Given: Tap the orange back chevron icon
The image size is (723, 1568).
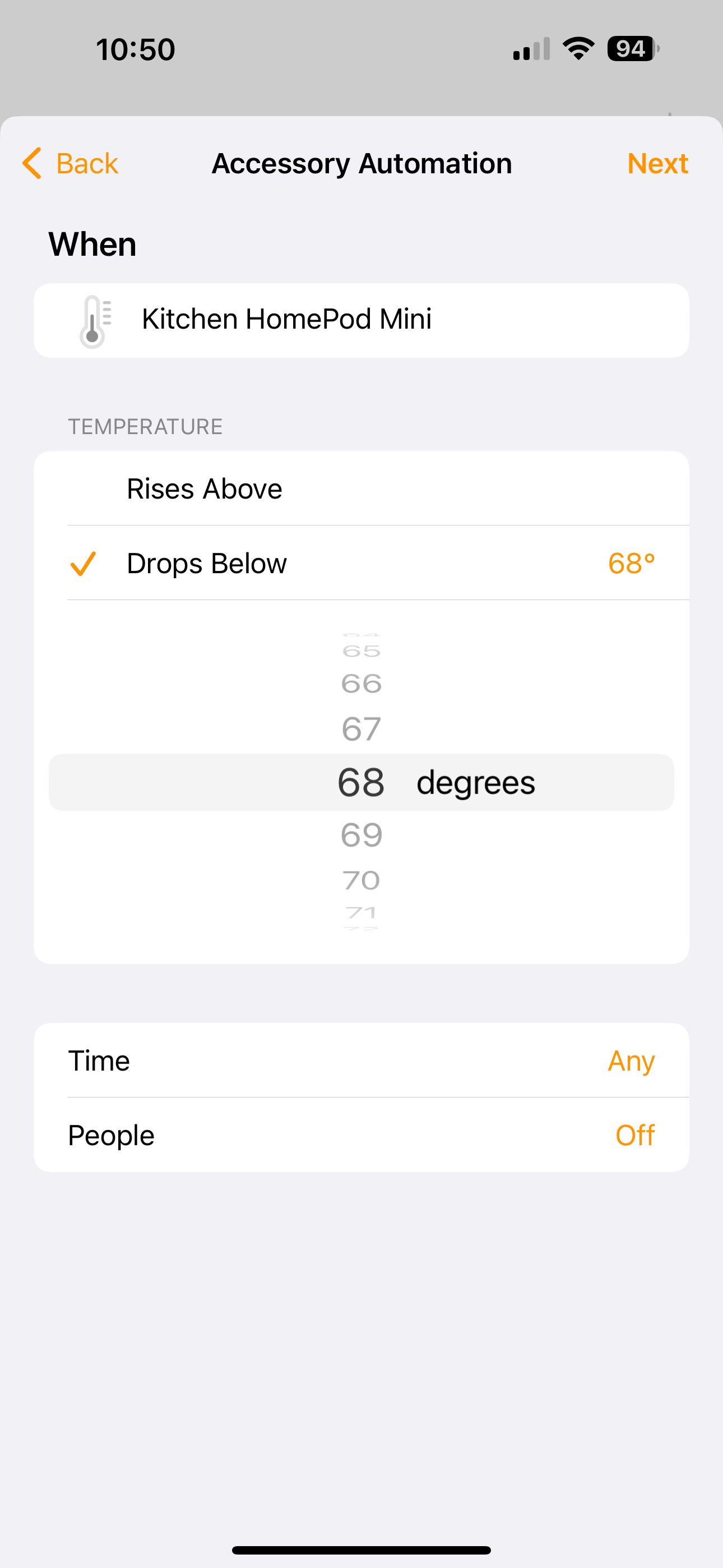Looking at the screenshot, I should pos(31,163).
